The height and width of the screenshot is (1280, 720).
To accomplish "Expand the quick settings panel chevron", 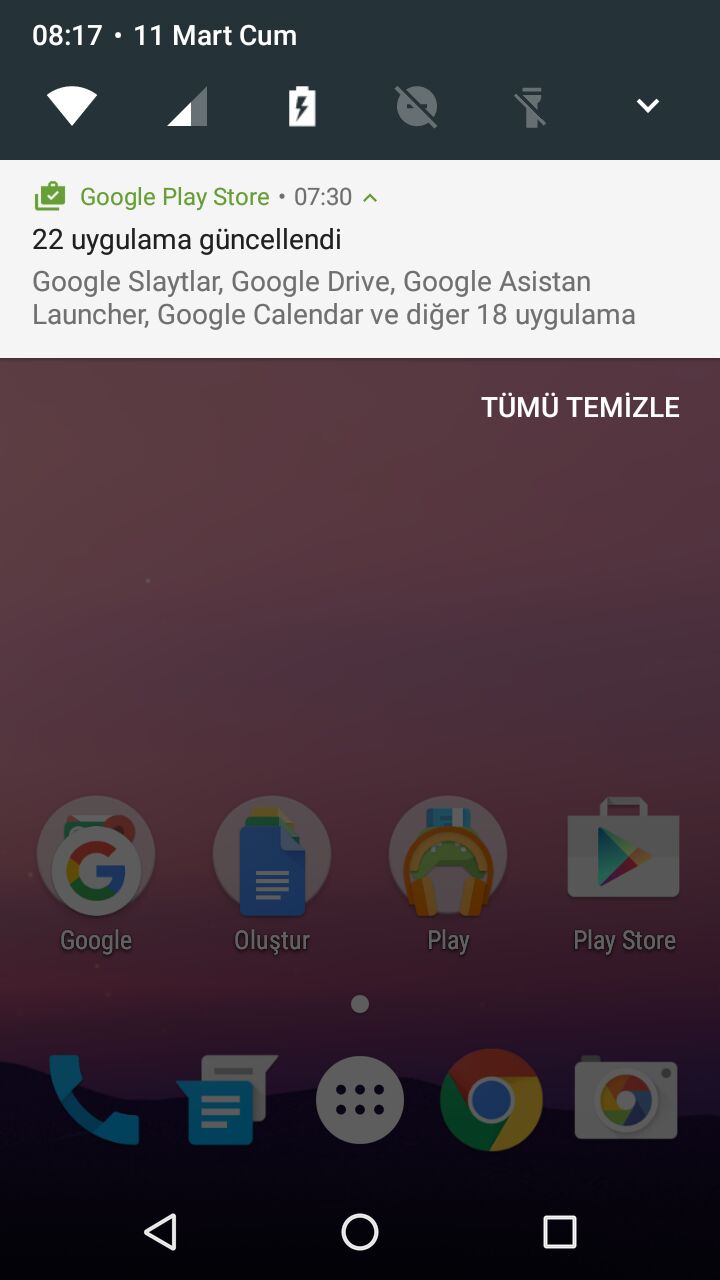I will (x=648, y=106).
